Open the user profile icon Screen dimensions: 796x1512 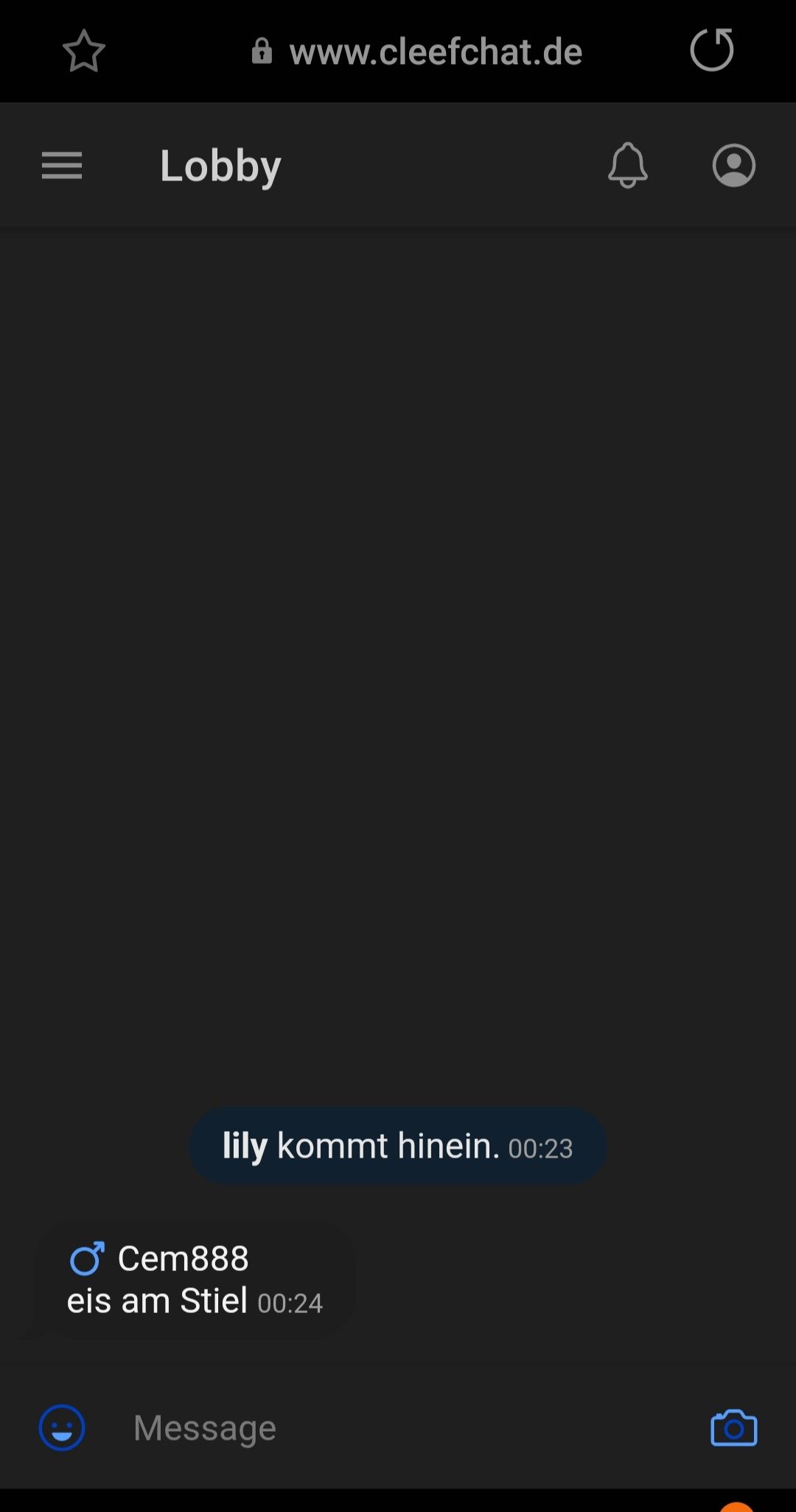coord(733,165)
